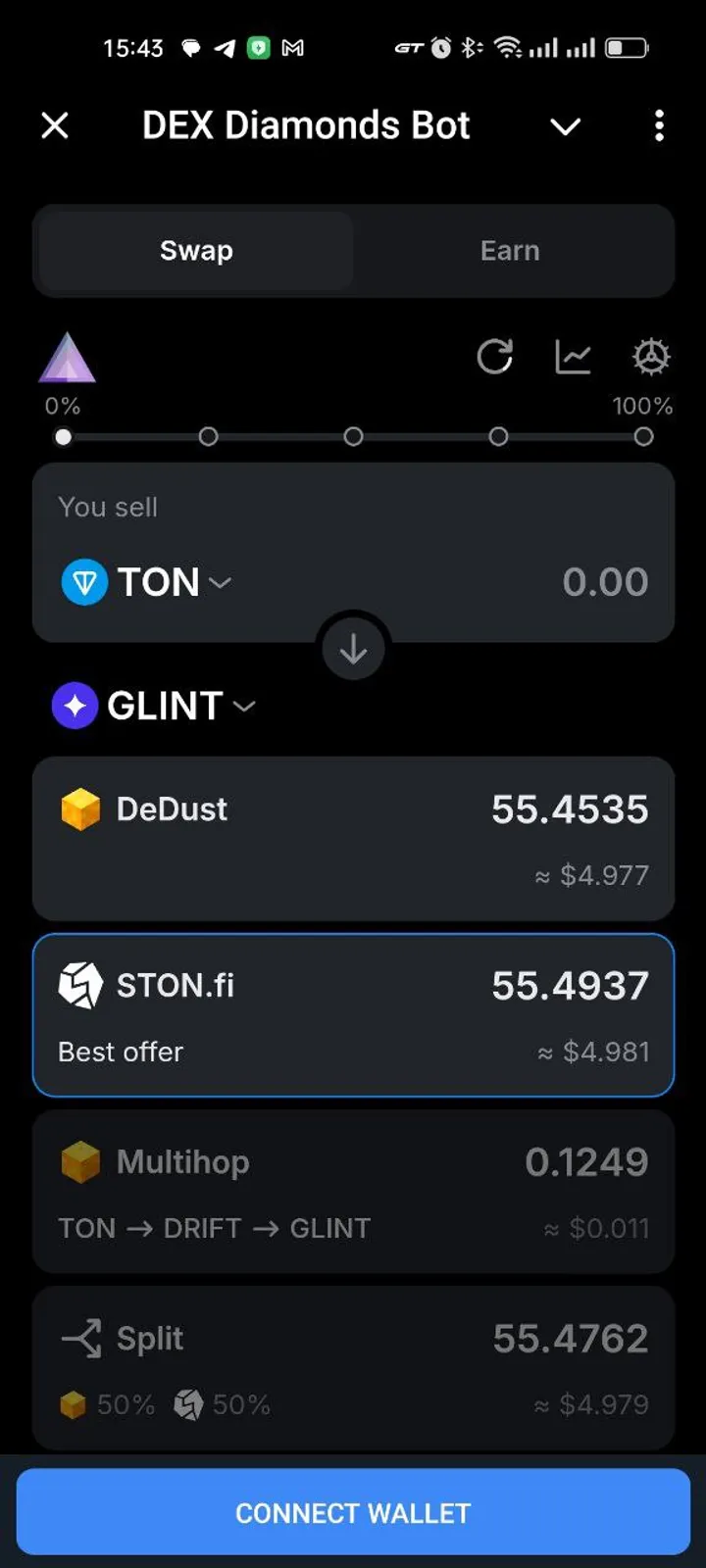Set the sell amount slider to 50%
Screen dimensions: 706x1568
[x=354, y=436]
